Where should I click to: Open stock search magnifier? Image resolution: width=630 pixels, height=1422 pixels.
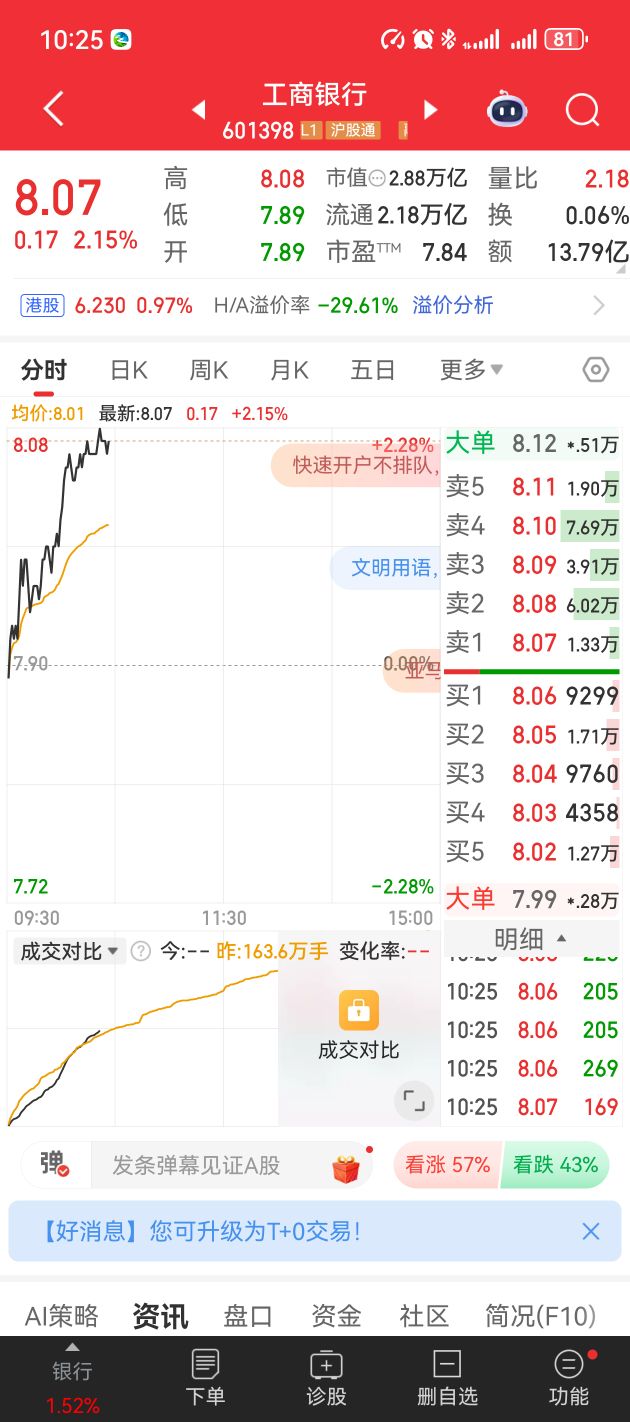point(582,109)
